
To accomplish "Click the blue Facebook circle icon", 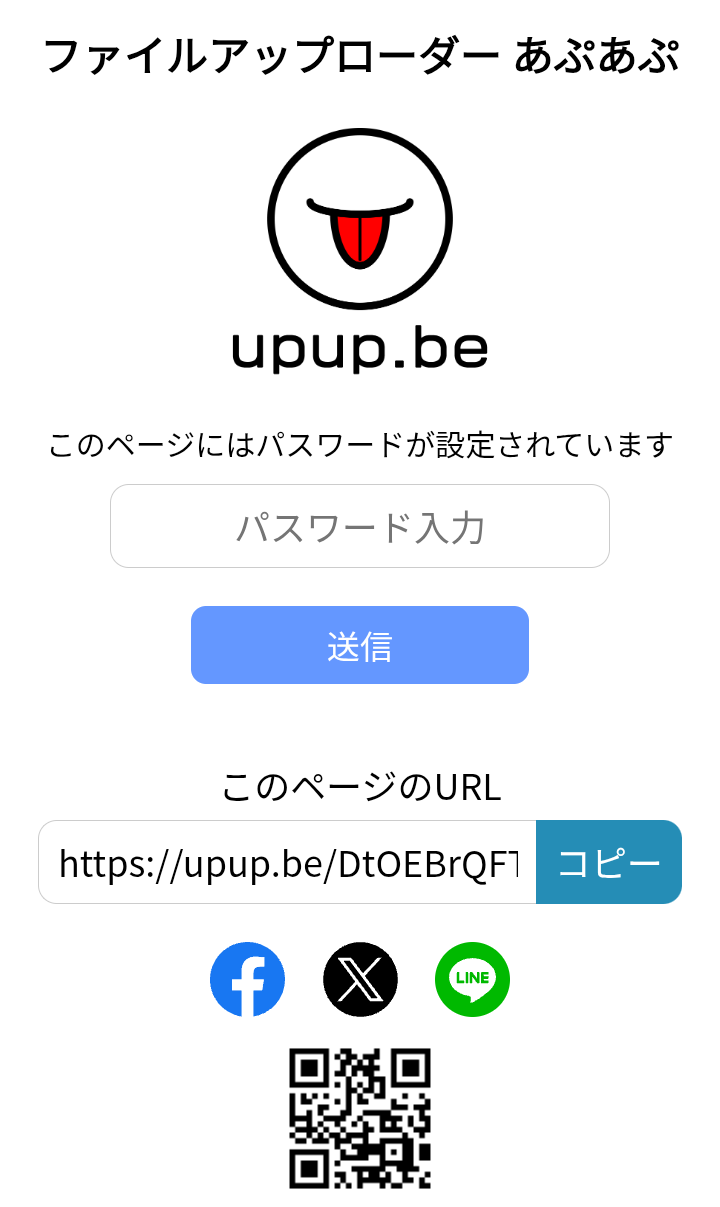I will 247,980.
